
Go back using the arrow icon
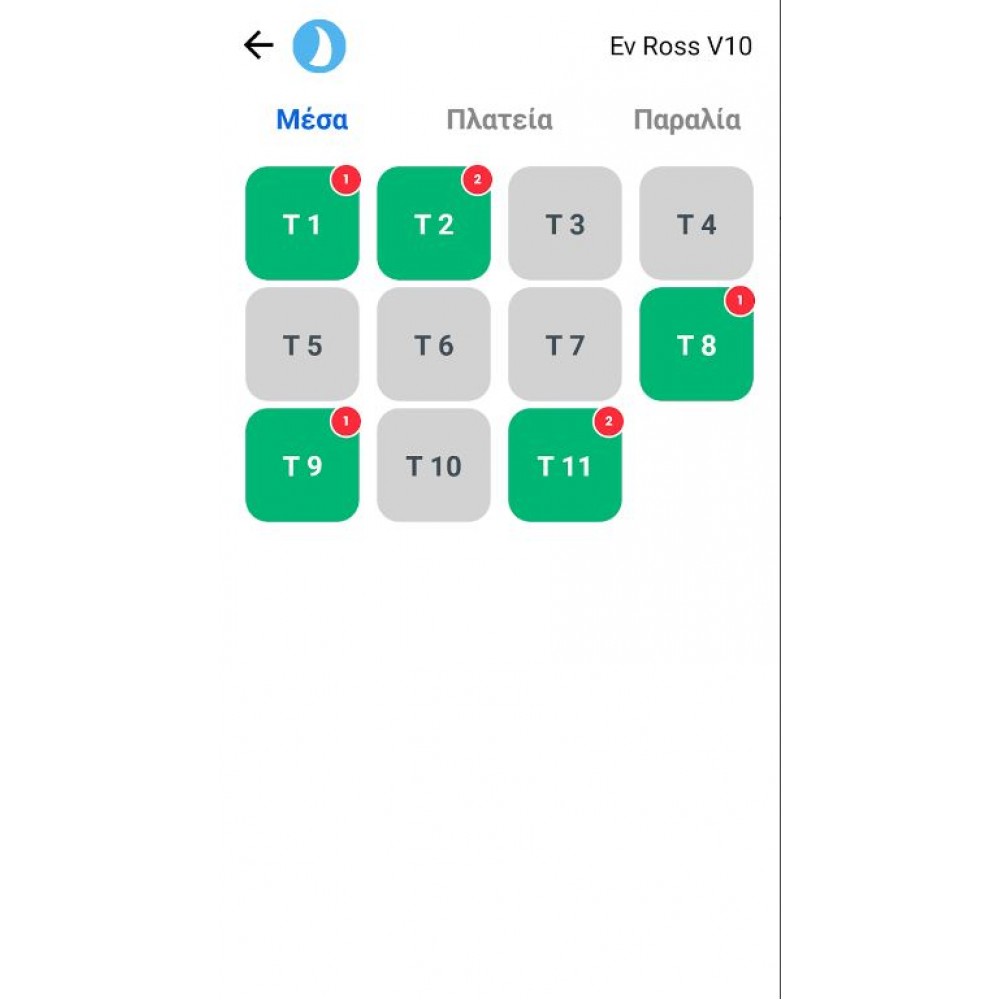pyautogui.click(x=258, y=45)
